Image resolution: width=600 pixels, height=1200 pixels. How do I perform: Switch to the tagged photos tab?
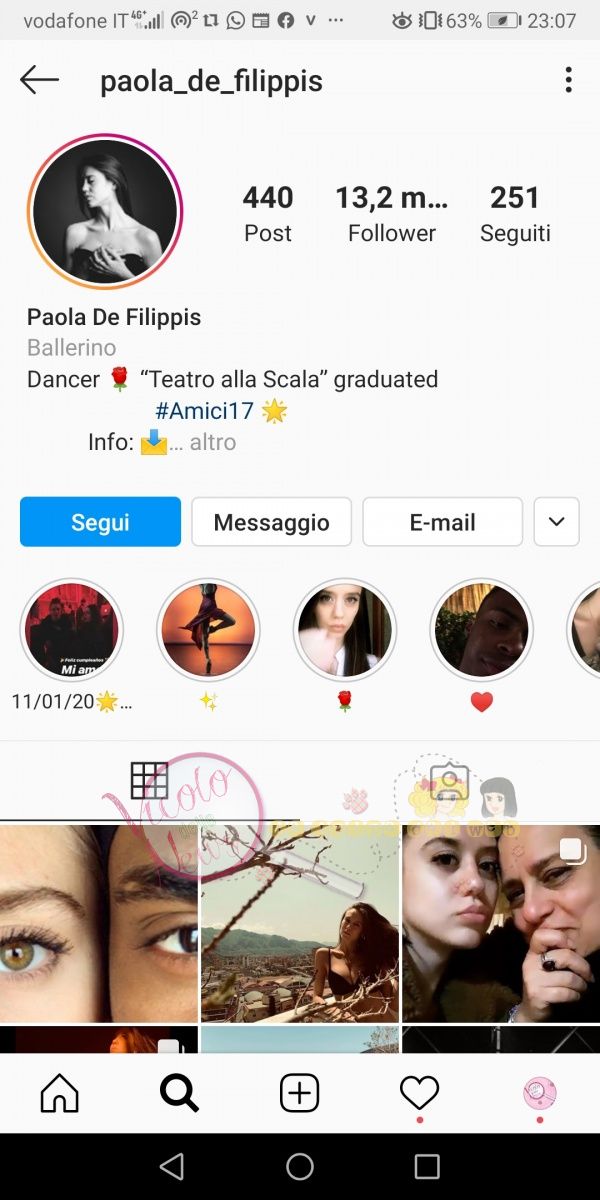point(449,781)
